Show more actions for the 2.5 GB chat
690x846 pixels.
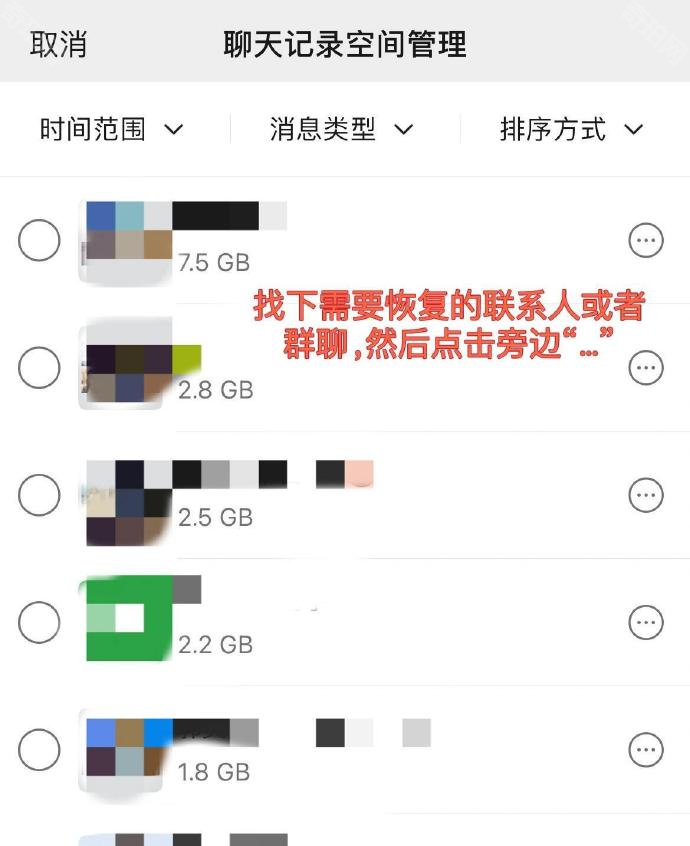646,495
